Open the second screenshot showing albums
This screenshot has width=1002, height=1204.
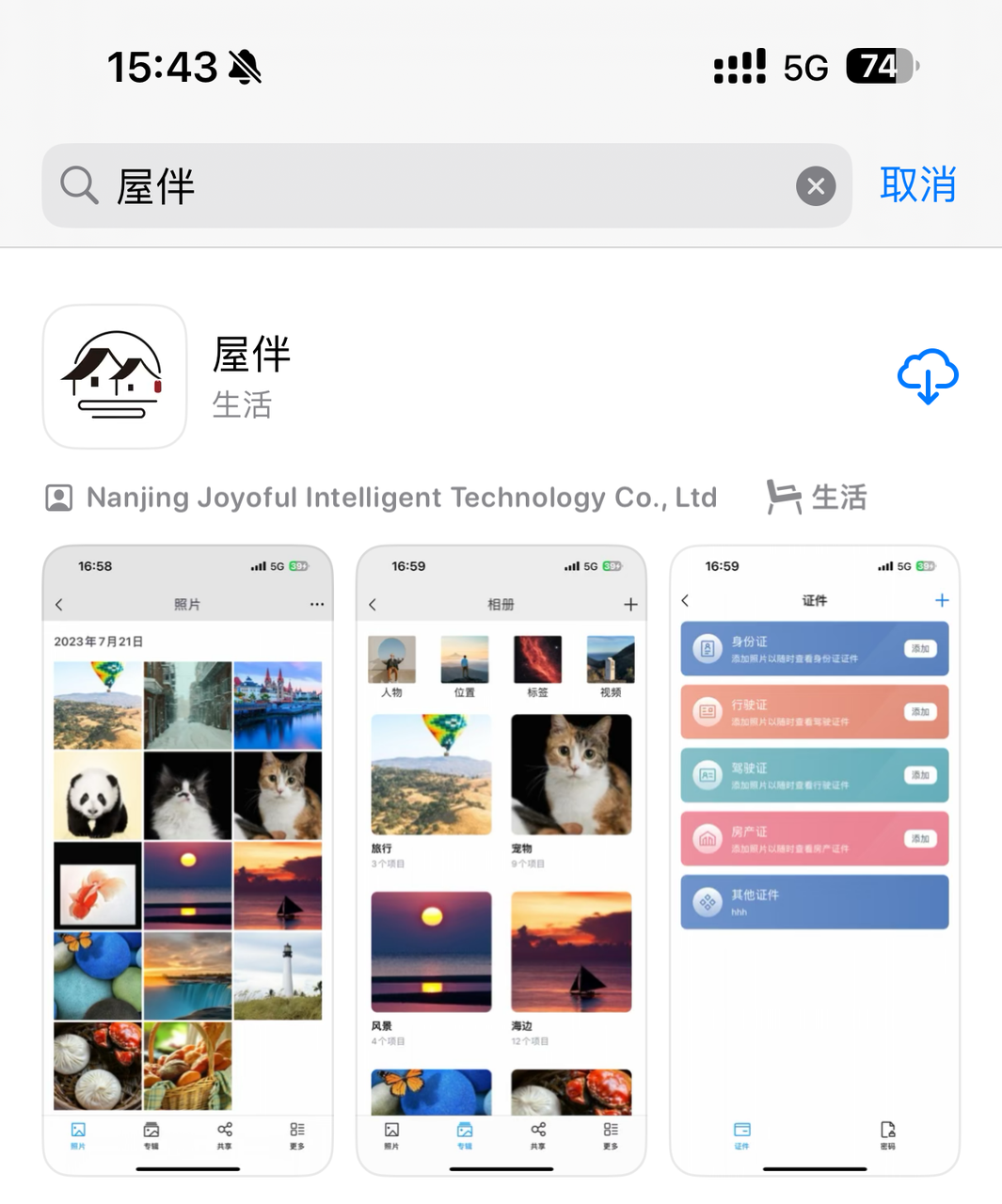pyautogui.click(x=501, y=861)
